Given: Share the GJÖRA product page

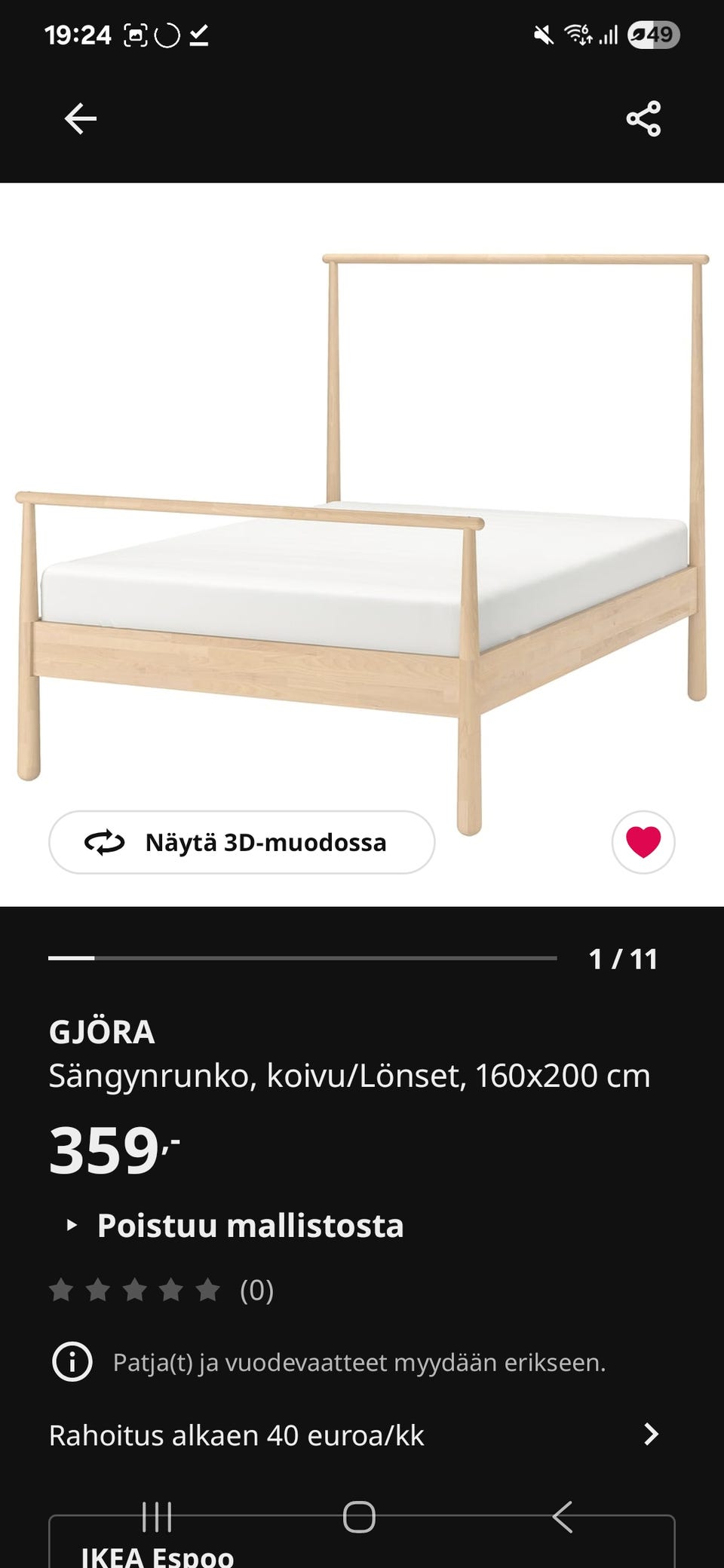Looking at the screenshot, I should click(x=643, y=119).
